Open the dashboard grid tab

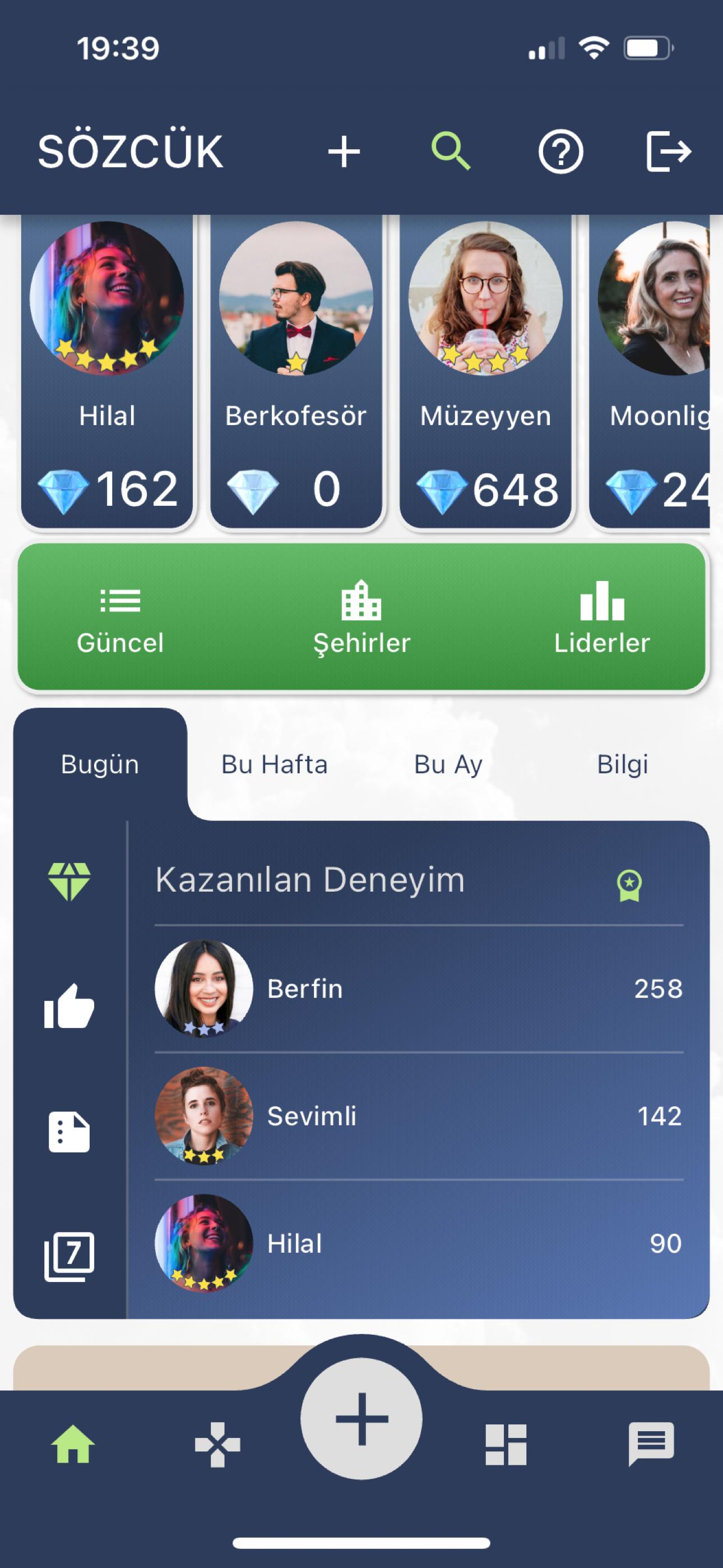point(506,1445)
